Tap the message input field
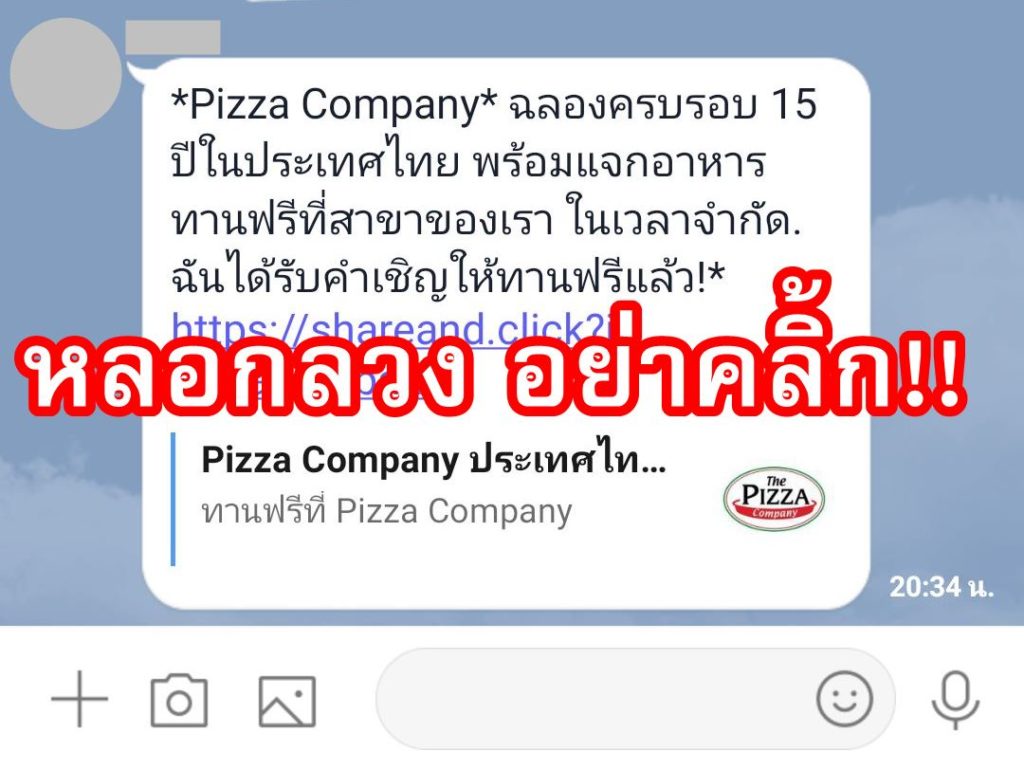The image size is (1024, 770). click(x=590, y=699)
